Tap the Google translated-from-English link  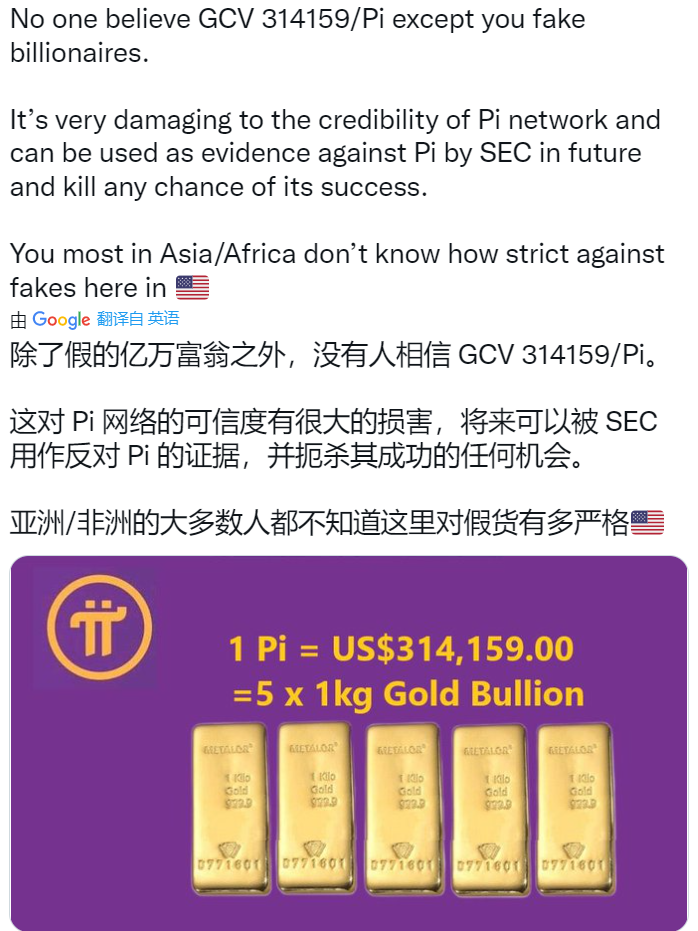tap(138, 319)
